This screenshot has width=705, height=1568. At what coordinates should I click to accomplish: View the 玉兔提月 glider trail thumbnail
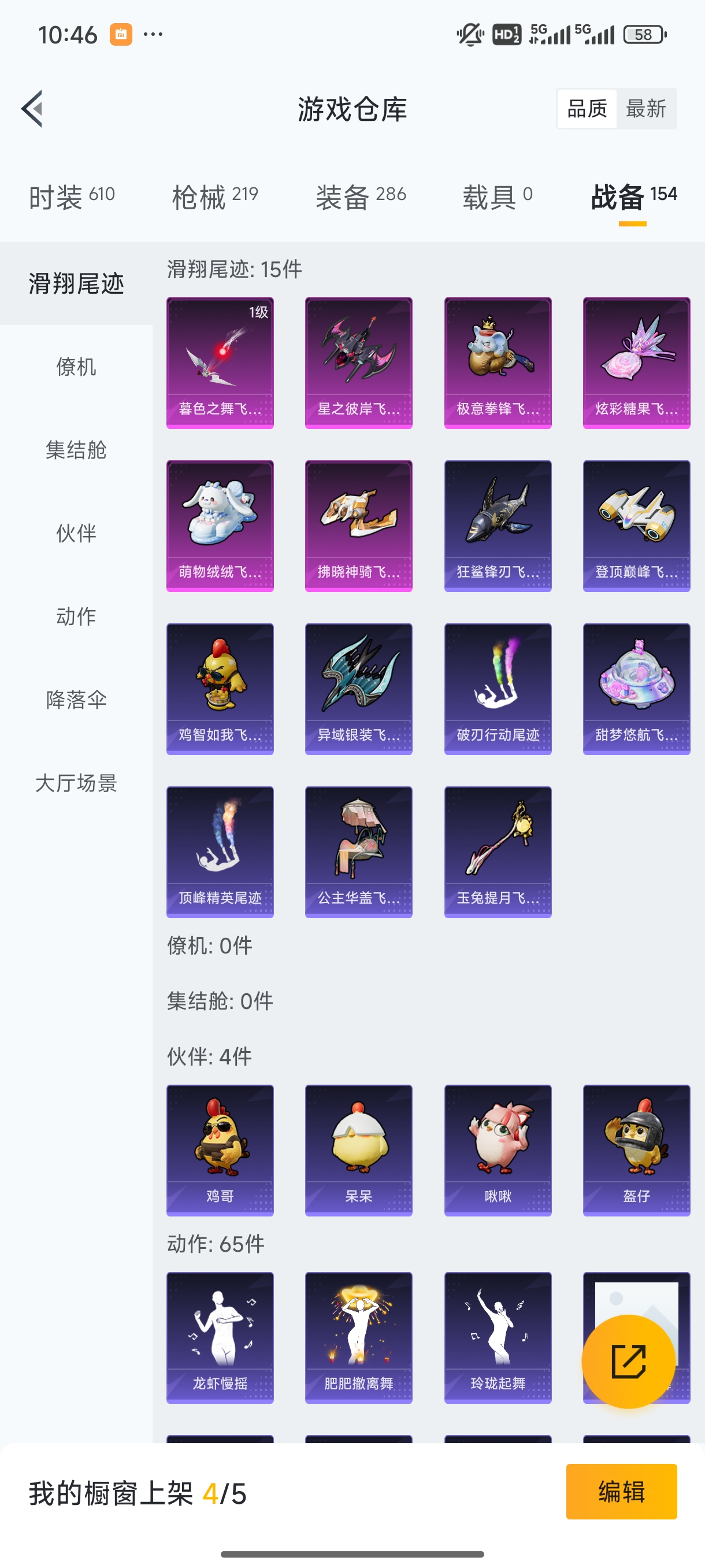tap(498, 852)
